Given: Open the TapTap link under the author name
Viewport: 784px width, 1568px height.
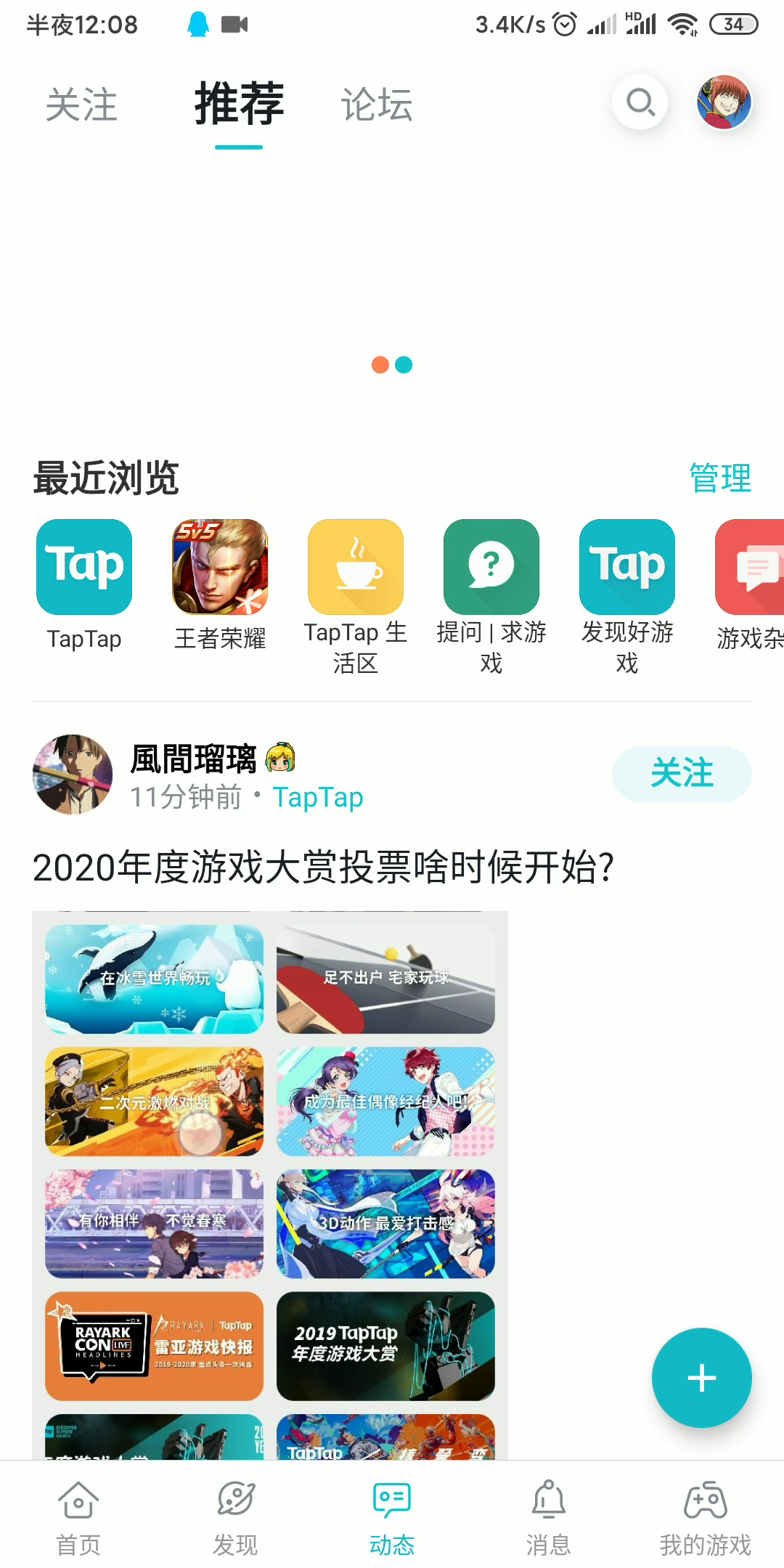Looking at the screenshot, I should tap(318, 797).
